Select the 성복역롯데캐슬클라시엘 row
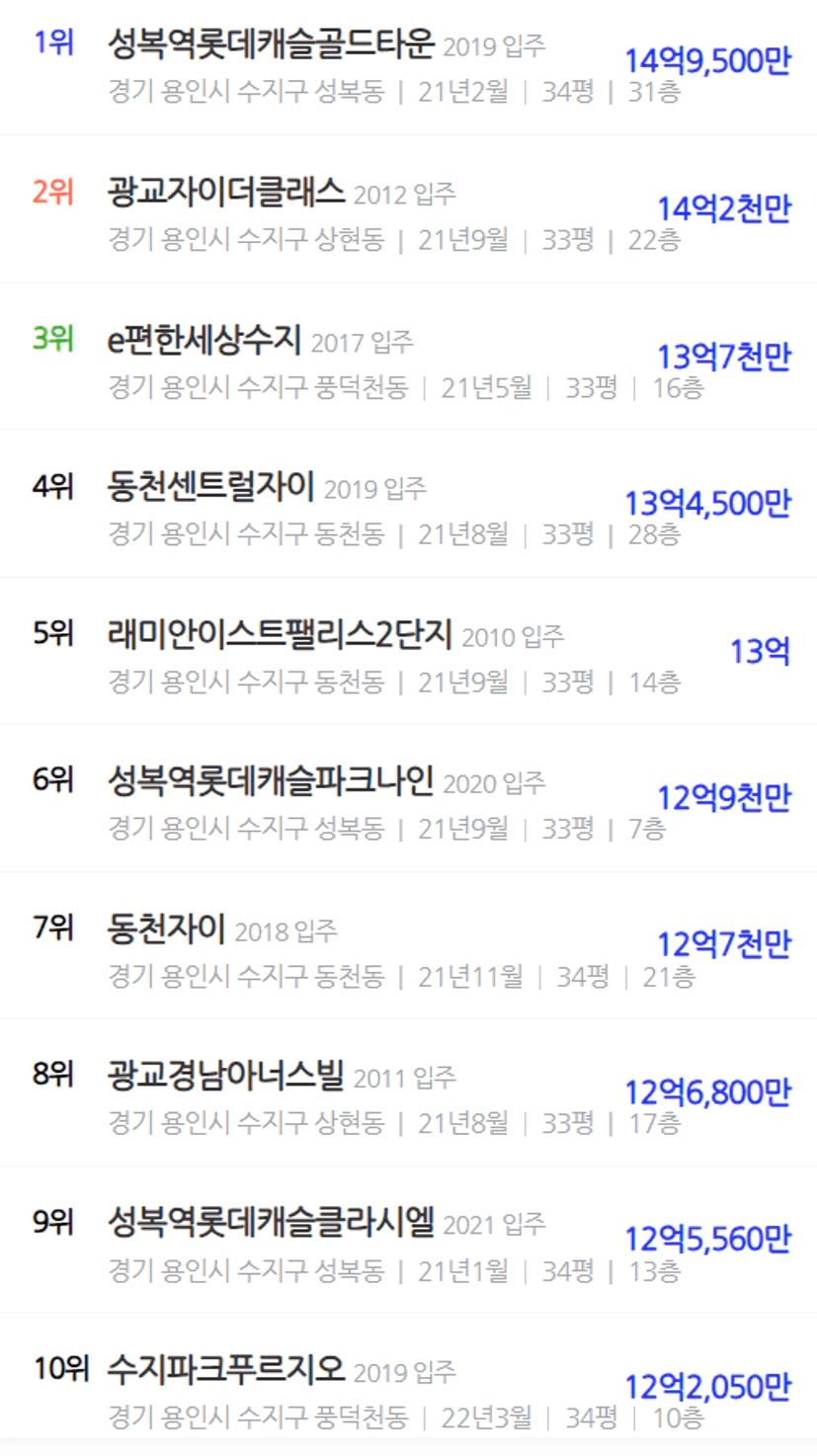The width and height of the screenshot is (817, 1456). coord(408,1240)
